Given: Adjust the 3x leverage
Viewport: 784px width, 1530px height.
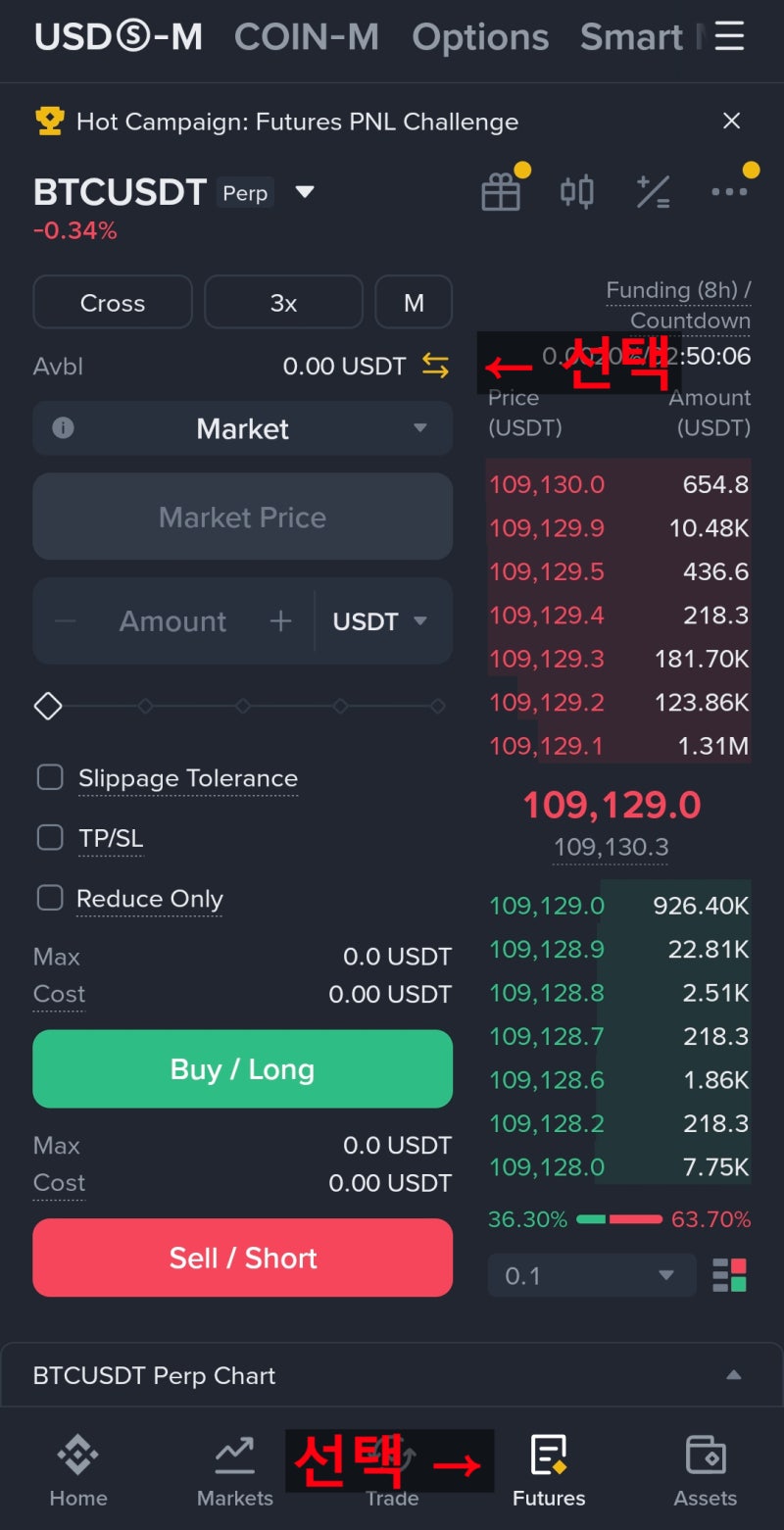Looking at the screenshot, I should click(283, 303).
